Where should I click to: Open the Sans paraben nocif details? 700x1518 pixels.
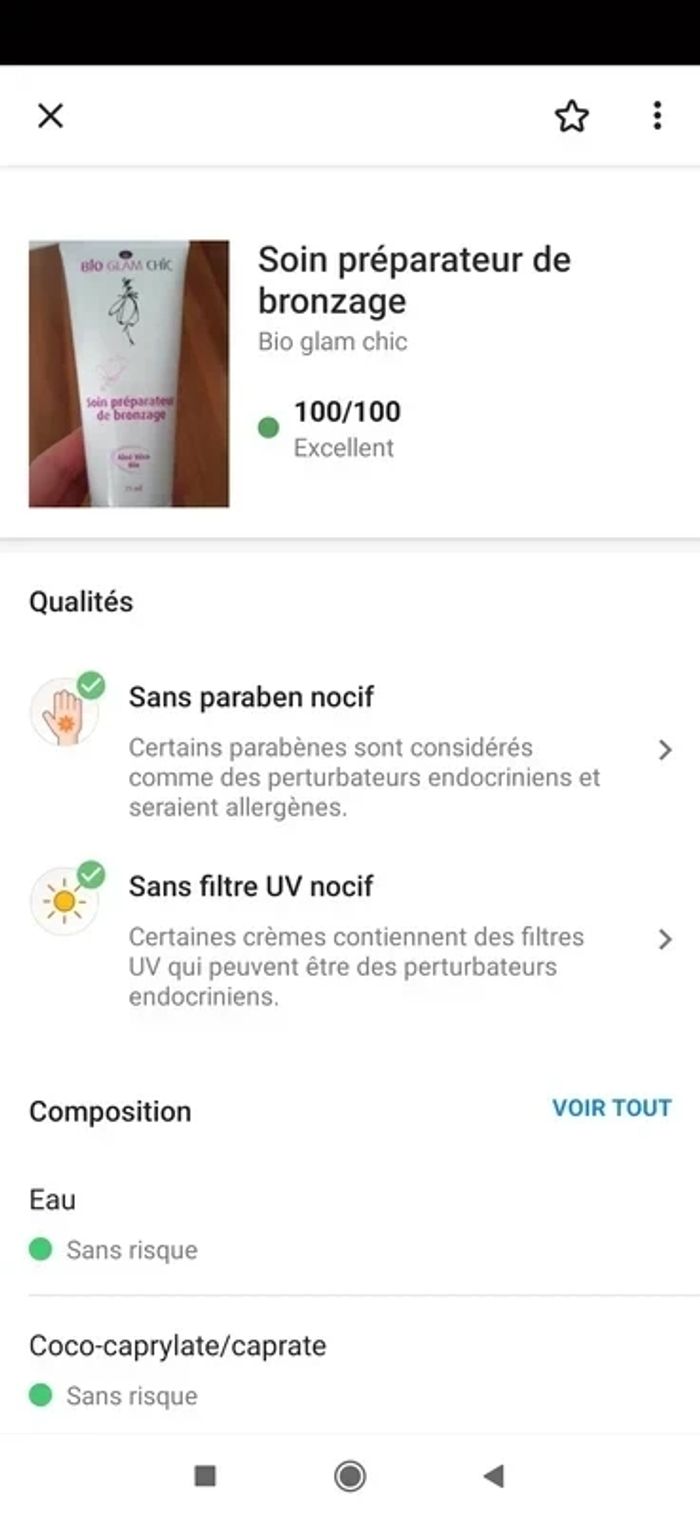point(350,750)
